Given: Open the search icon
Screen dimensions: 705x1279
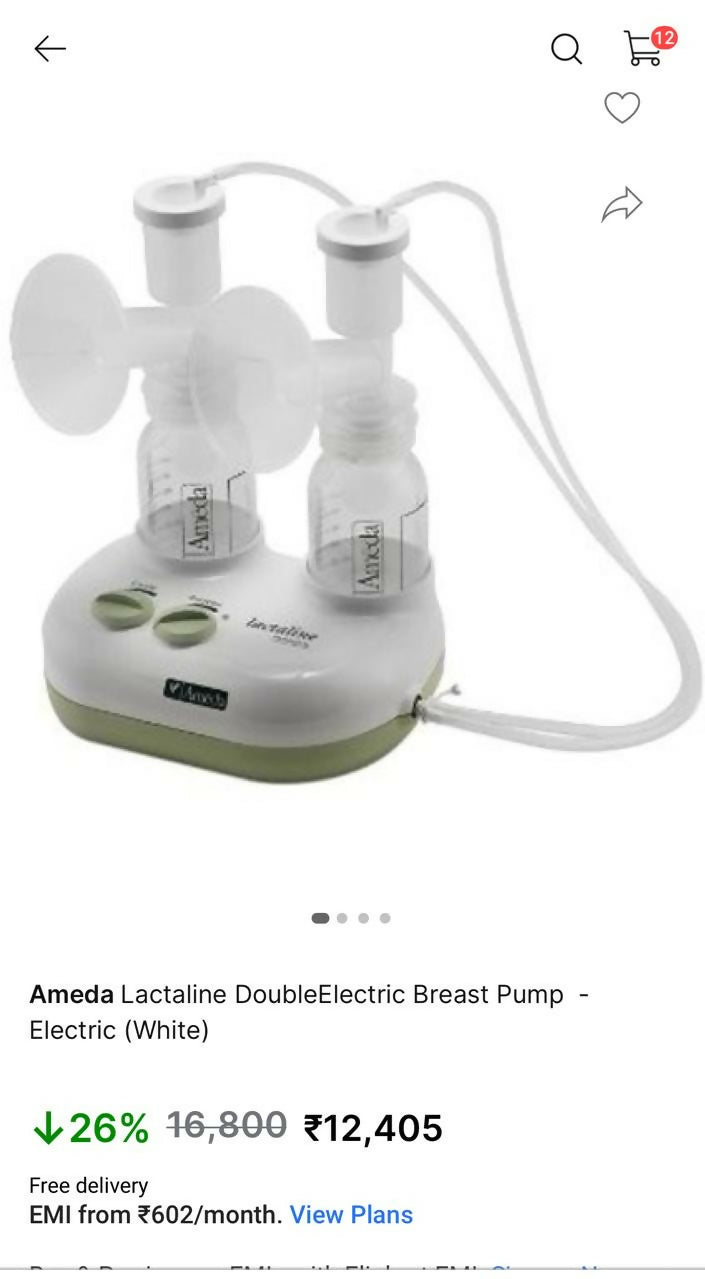Looking at the screenshot, I should [x=566, y=48].
